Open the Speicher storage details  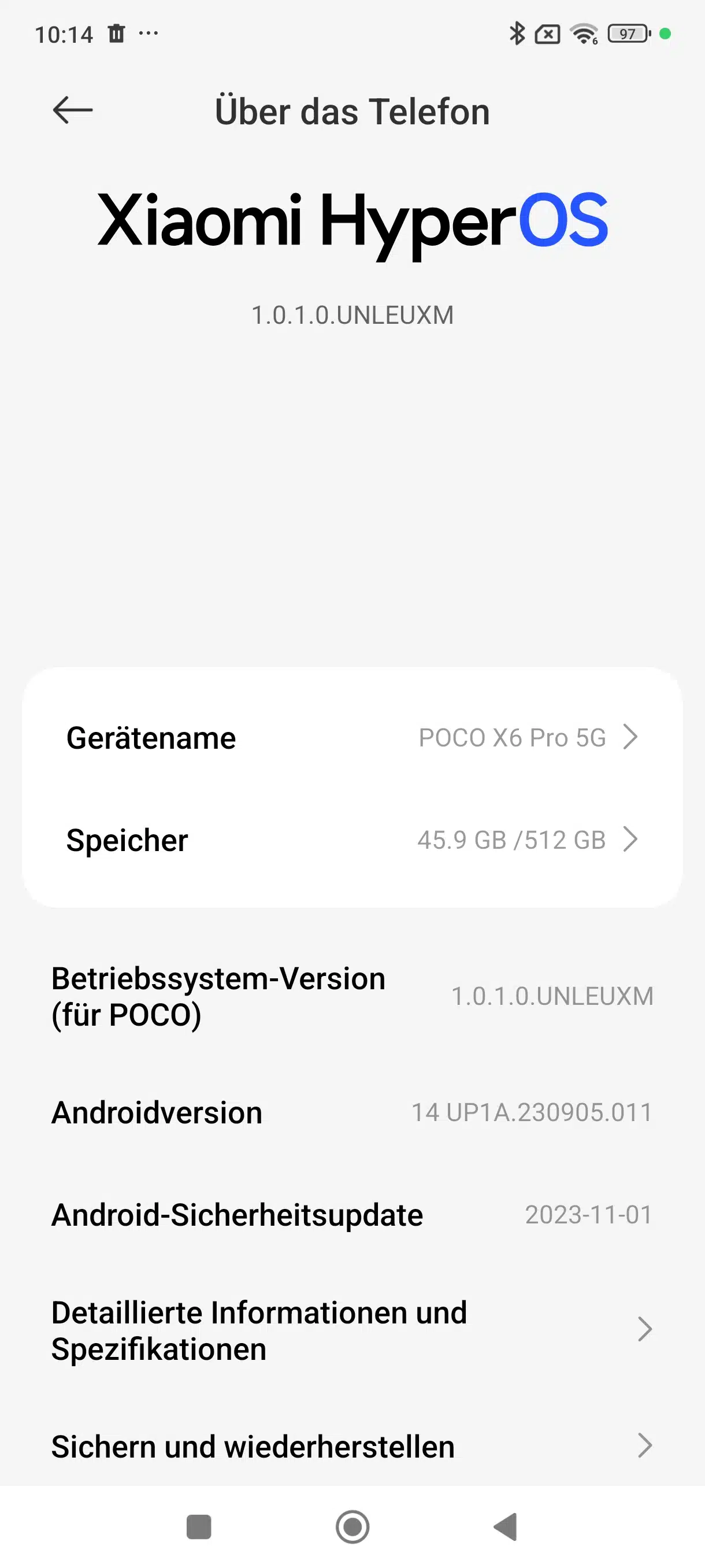(x=352, y=840)
